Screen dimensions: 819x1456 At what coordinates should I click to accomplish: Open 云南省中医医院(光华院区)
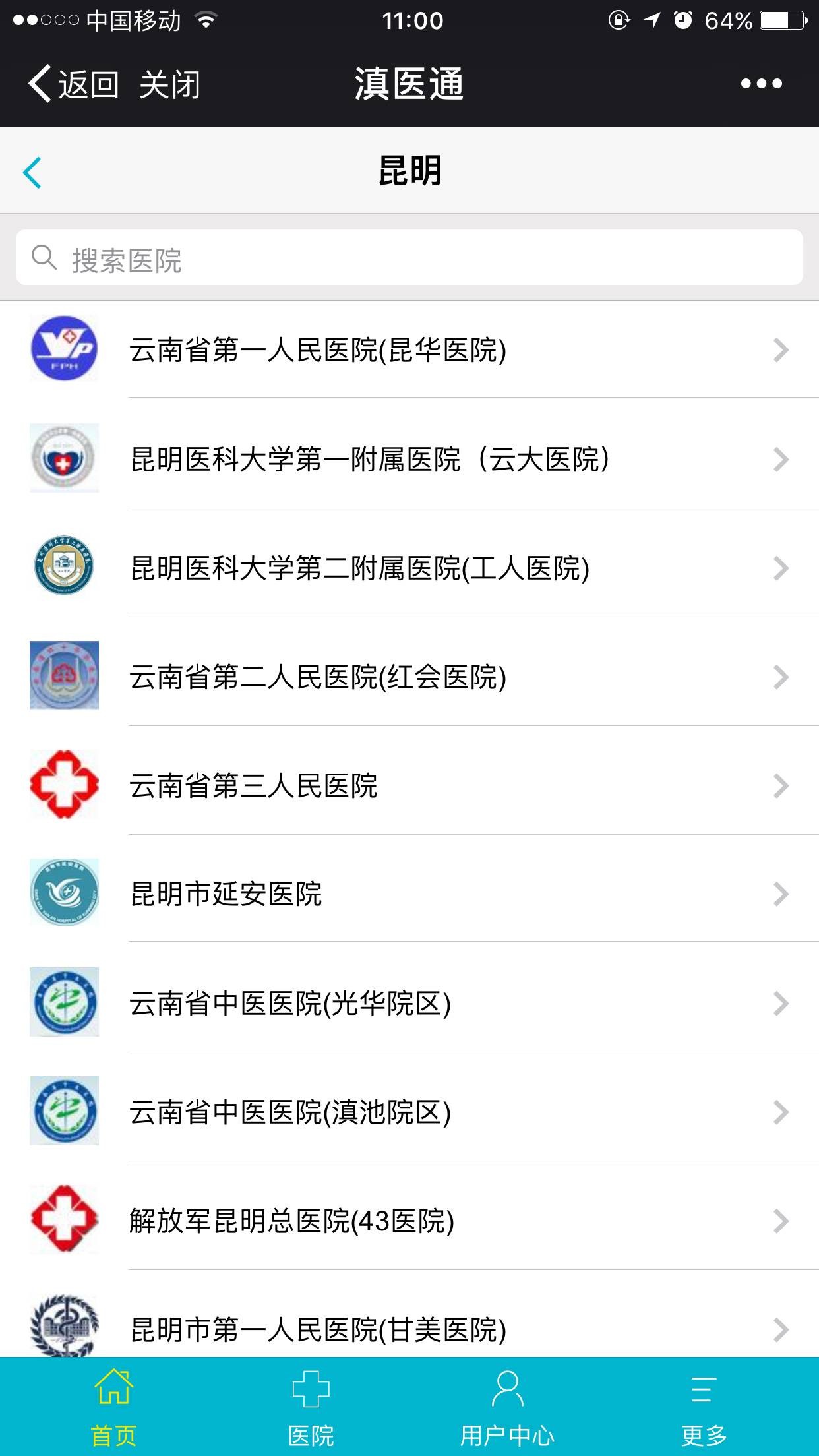[409, 1003]
